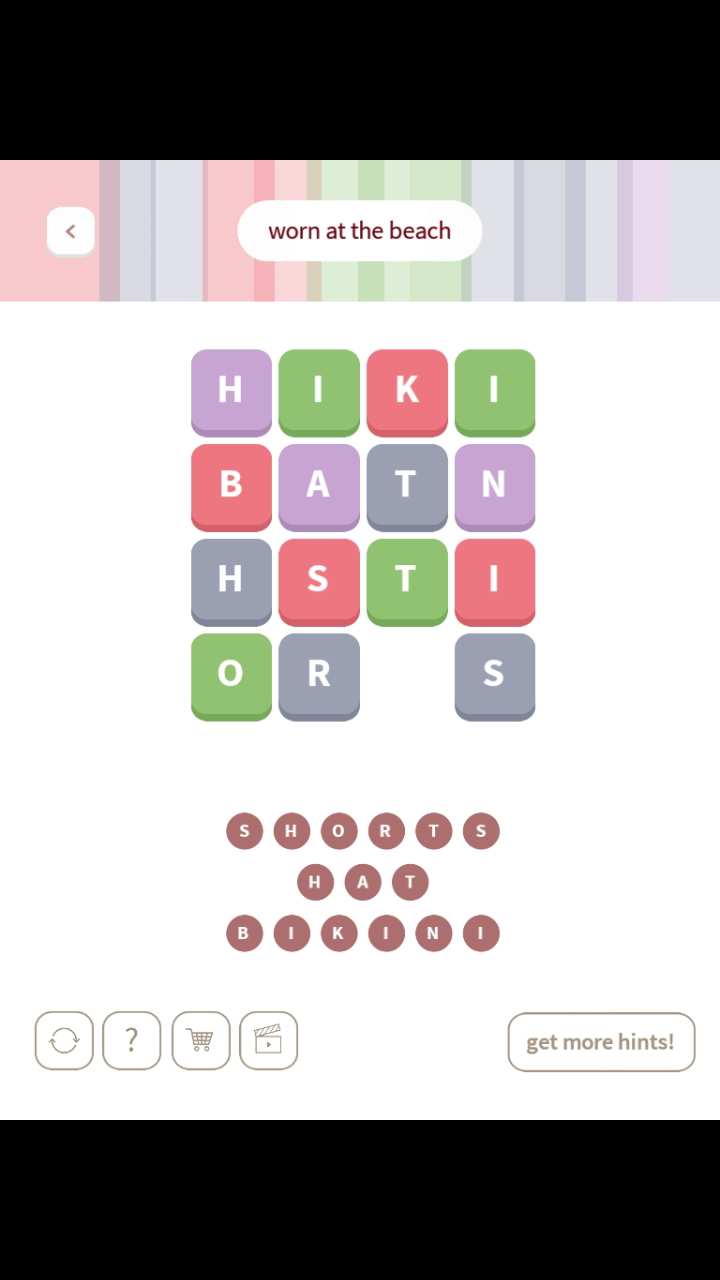Select the purple A tile
This screenshot has height=1280, width=720.
[x=318, y=484]
